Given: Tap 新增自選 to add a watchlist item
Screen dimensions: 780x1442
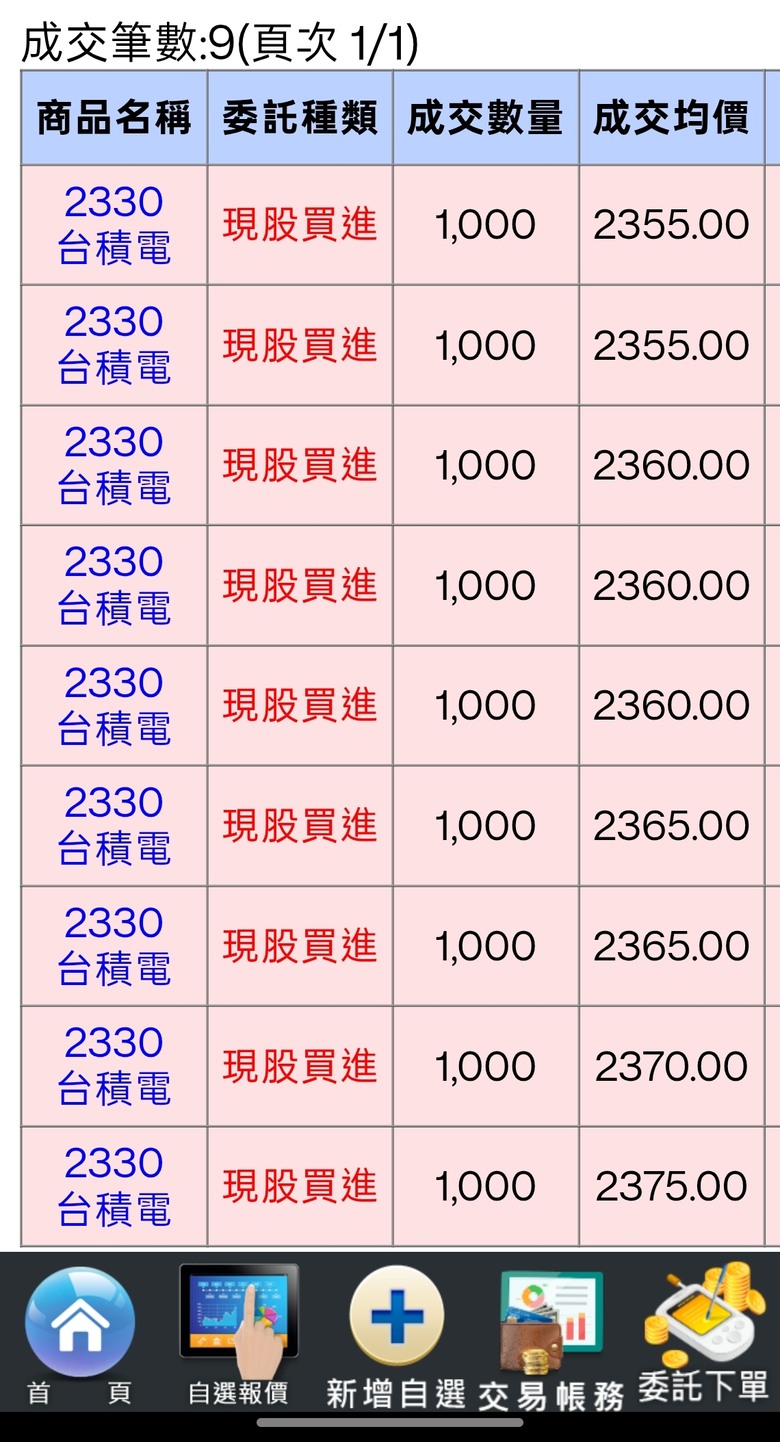Looking at the screenshot, I should 396,1336.
